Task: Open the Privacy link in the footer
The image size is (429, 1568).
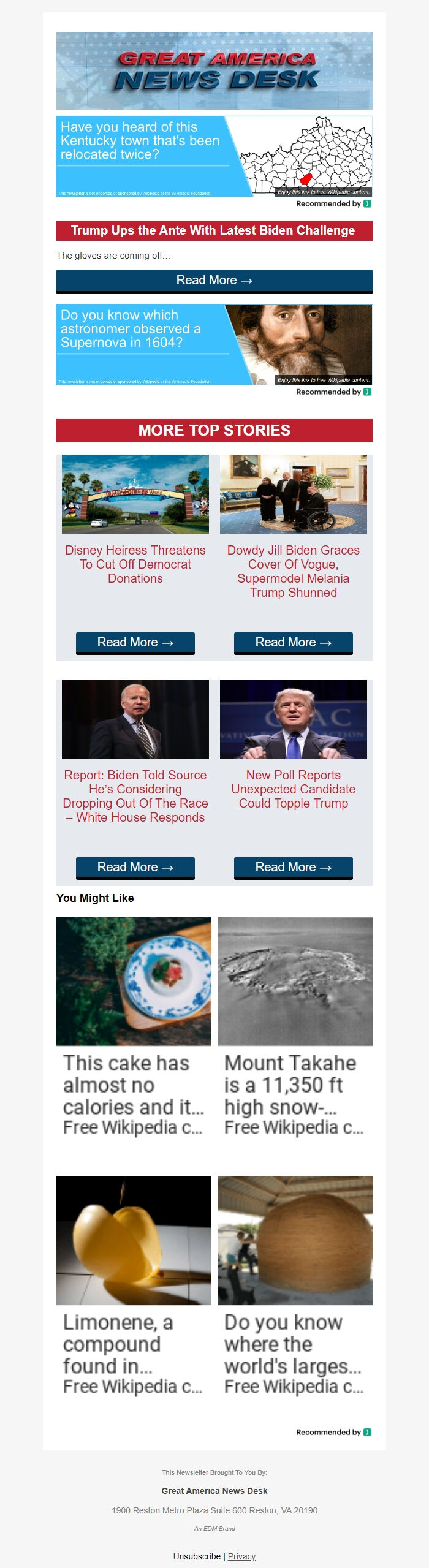Action: tap(241, 1556)
